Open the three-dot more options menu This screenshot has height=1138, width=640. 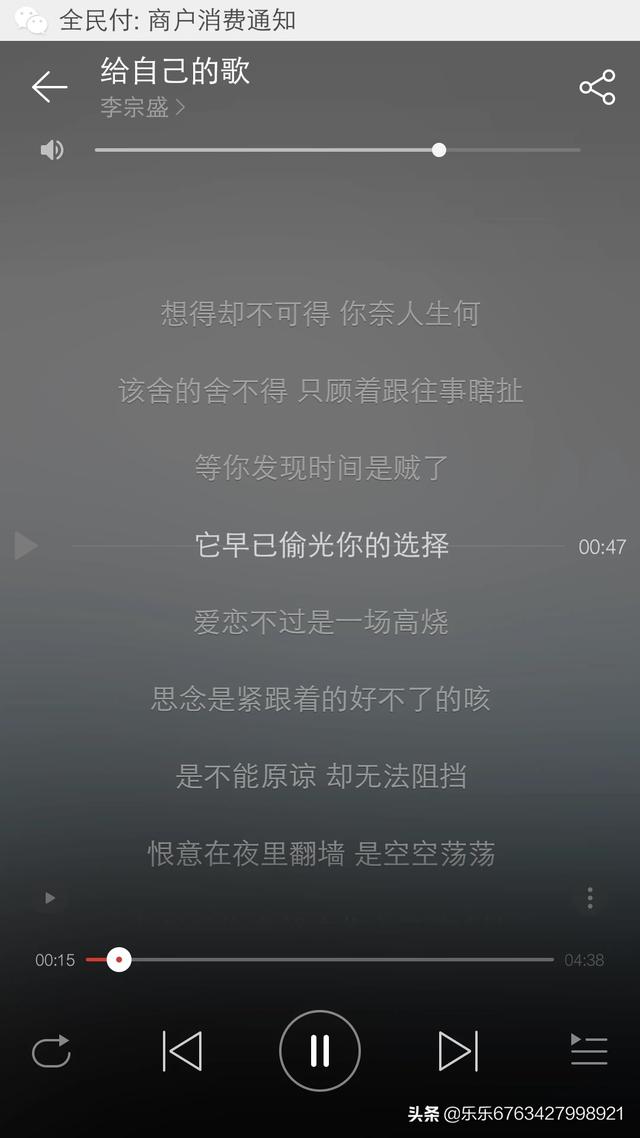(x=590, y=898)
